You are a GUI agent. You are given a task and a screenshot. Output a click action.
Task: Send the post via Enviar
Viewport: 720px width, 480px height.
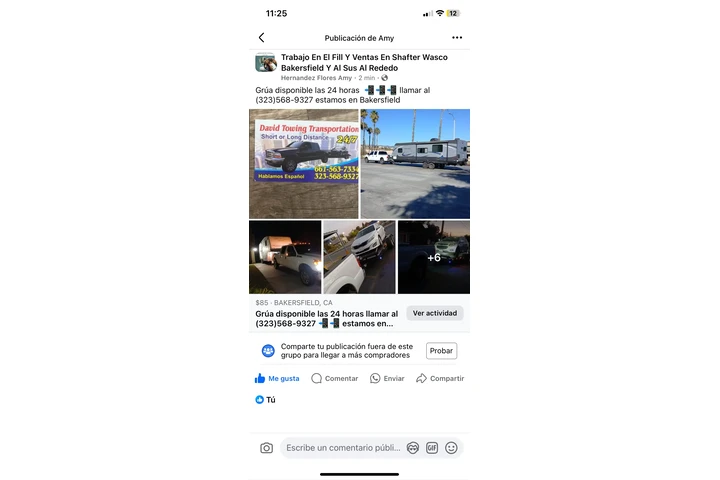coord(387,379)
